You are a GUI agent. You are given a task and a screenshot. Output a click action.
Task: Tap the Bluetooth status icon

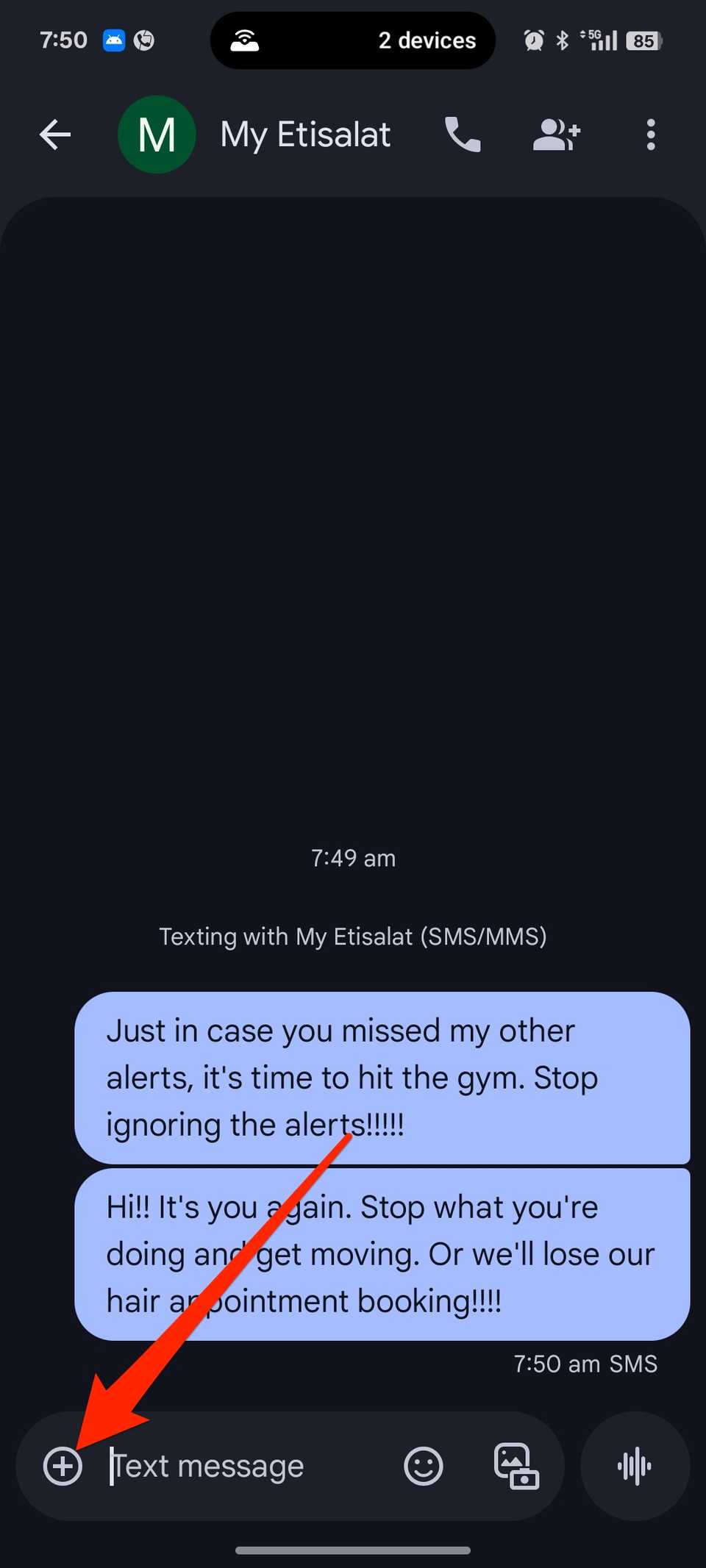pos(561,40)
